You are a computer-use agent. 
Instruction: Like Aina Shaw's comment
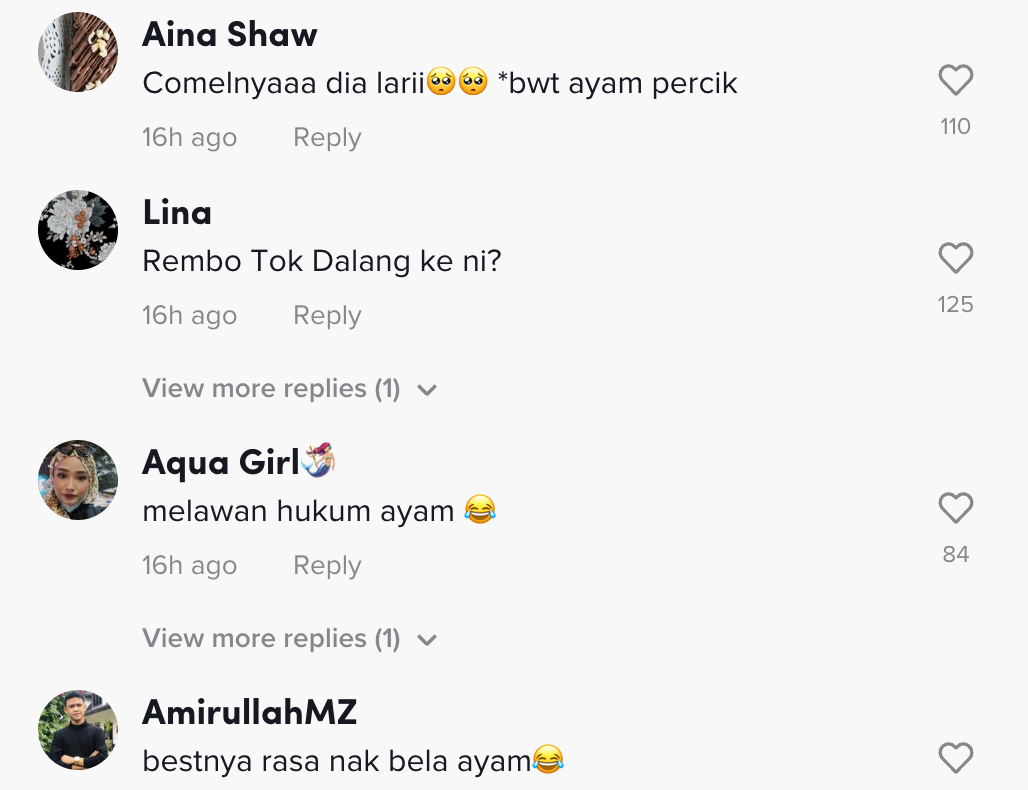[x=955, y=80]
